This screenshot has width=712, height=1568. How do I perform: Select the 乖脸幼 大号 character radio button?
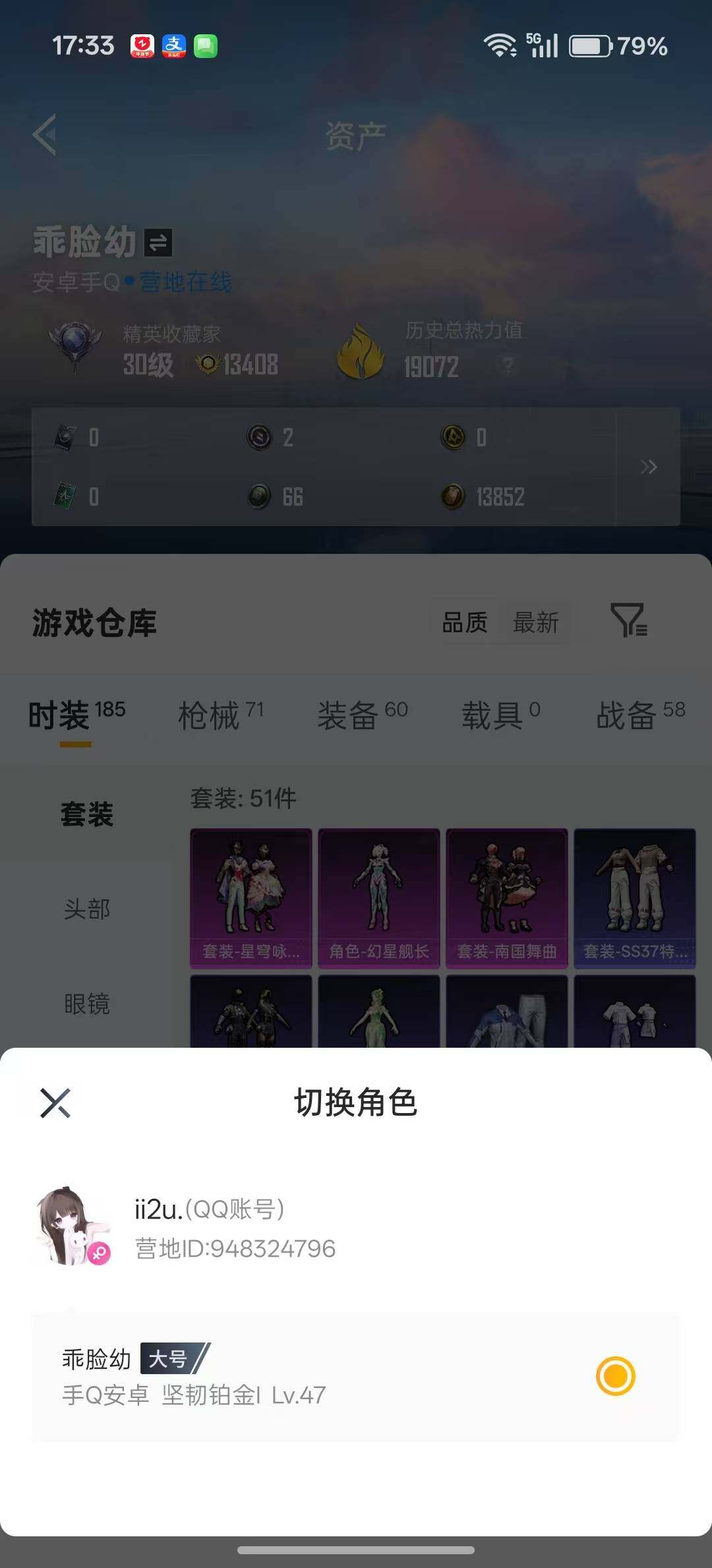614,1376
